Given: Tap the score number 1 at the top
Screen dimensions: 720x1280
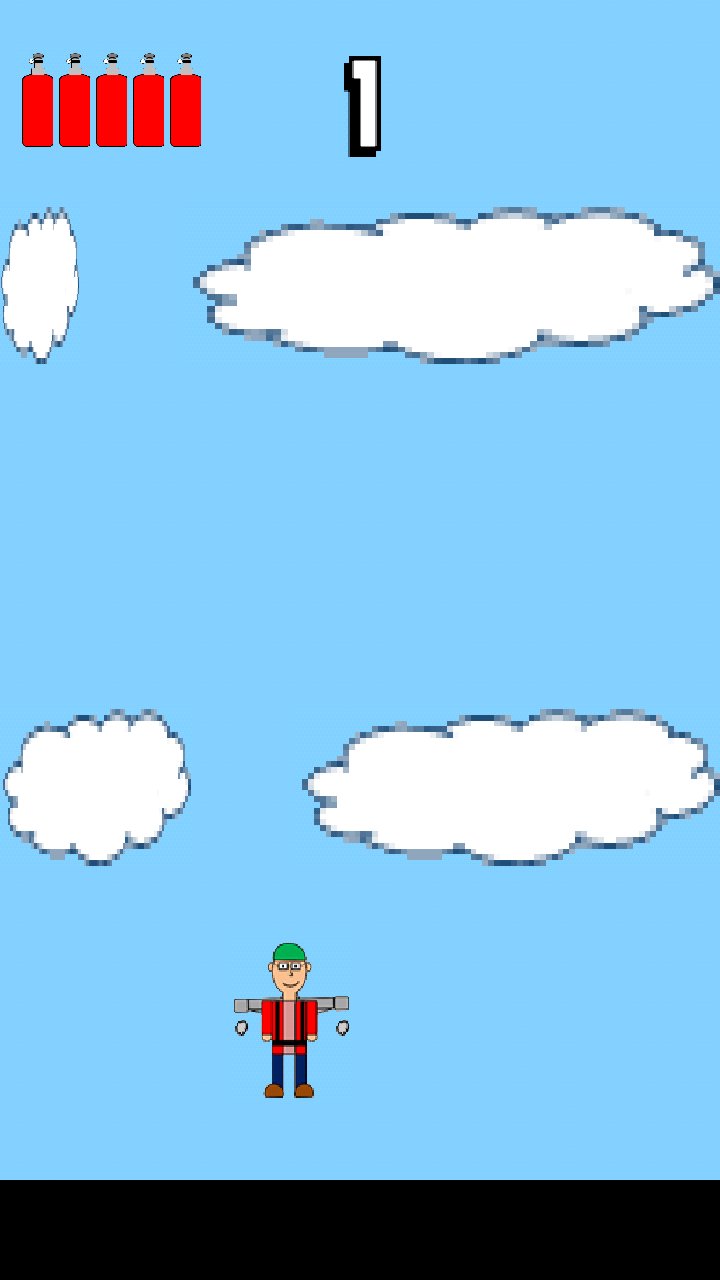Looking at the screenshot, I should click(x=364, y=105).
